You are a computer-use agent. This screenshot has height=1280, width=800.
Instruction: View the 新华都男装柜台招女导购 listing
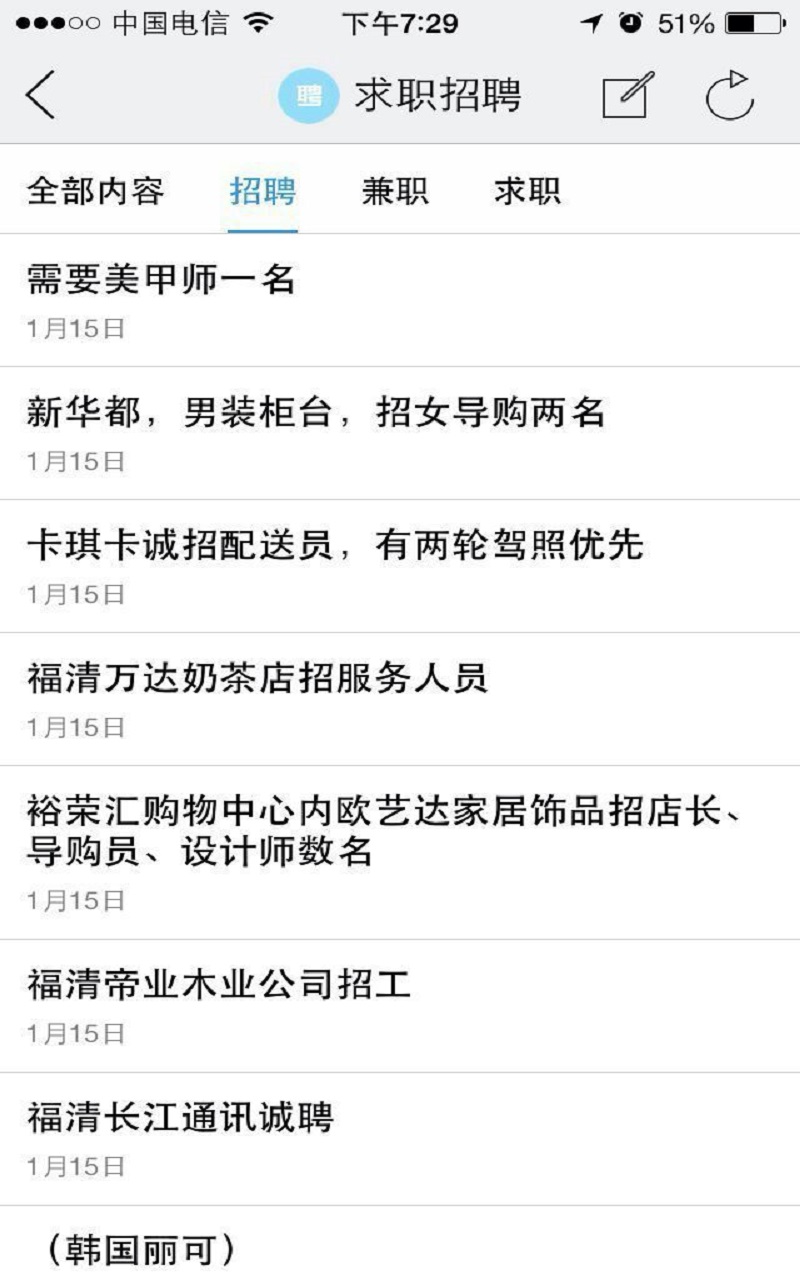click(400, 433)
